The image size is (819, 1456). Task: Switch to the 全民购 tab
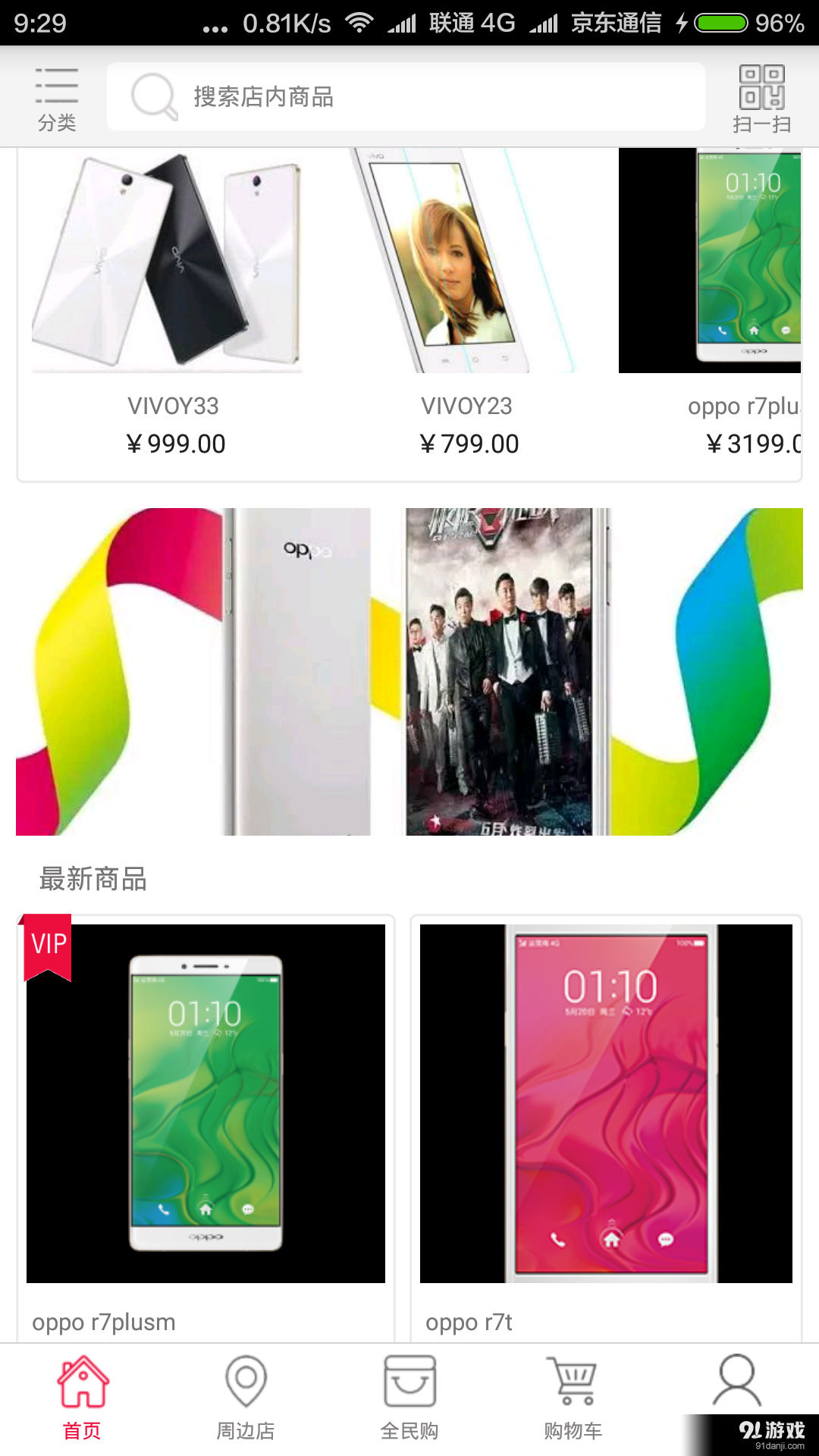(x=409, y=1399)
